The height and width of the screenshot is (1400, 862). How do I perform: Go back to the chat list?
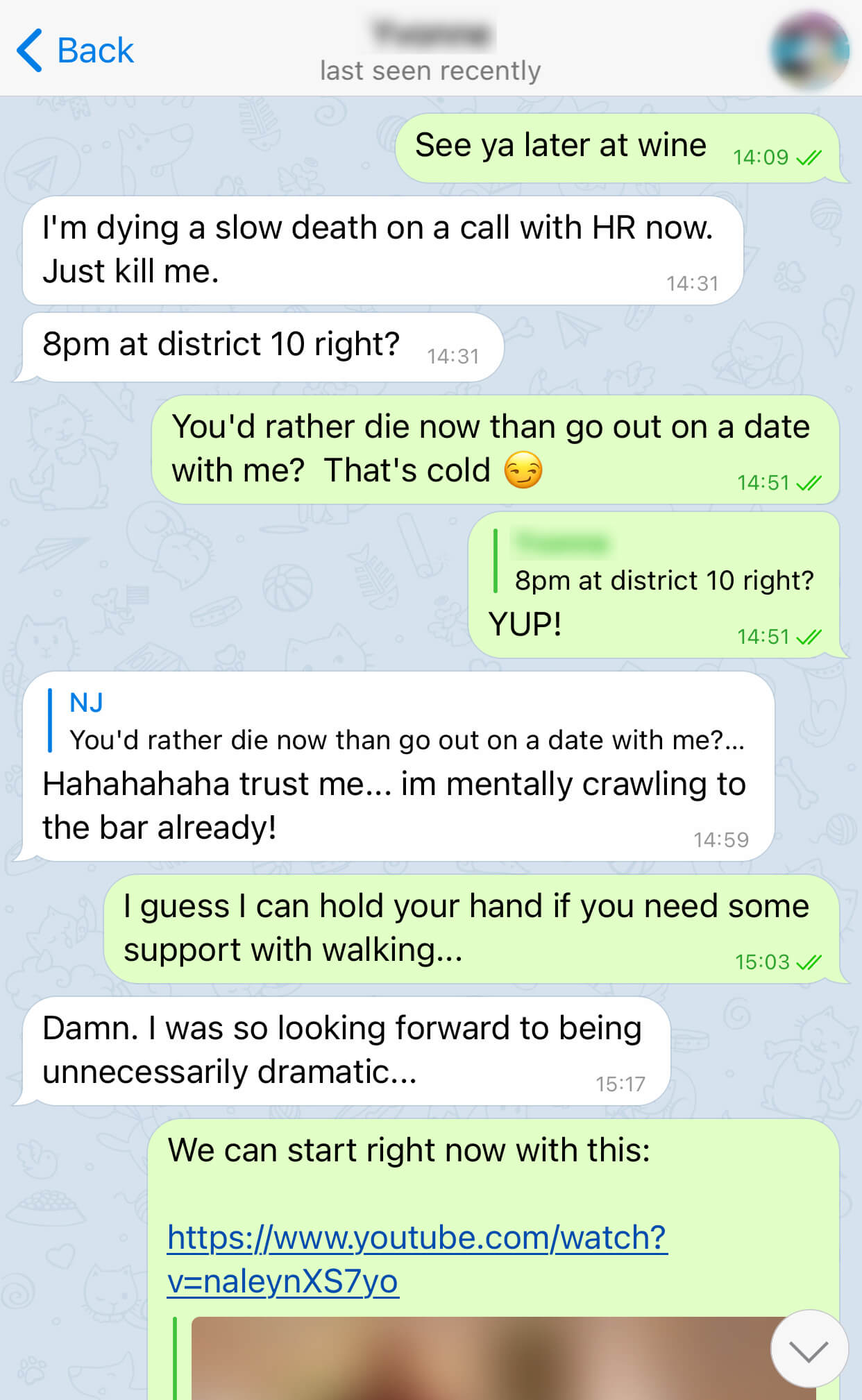tap(75, 51)
